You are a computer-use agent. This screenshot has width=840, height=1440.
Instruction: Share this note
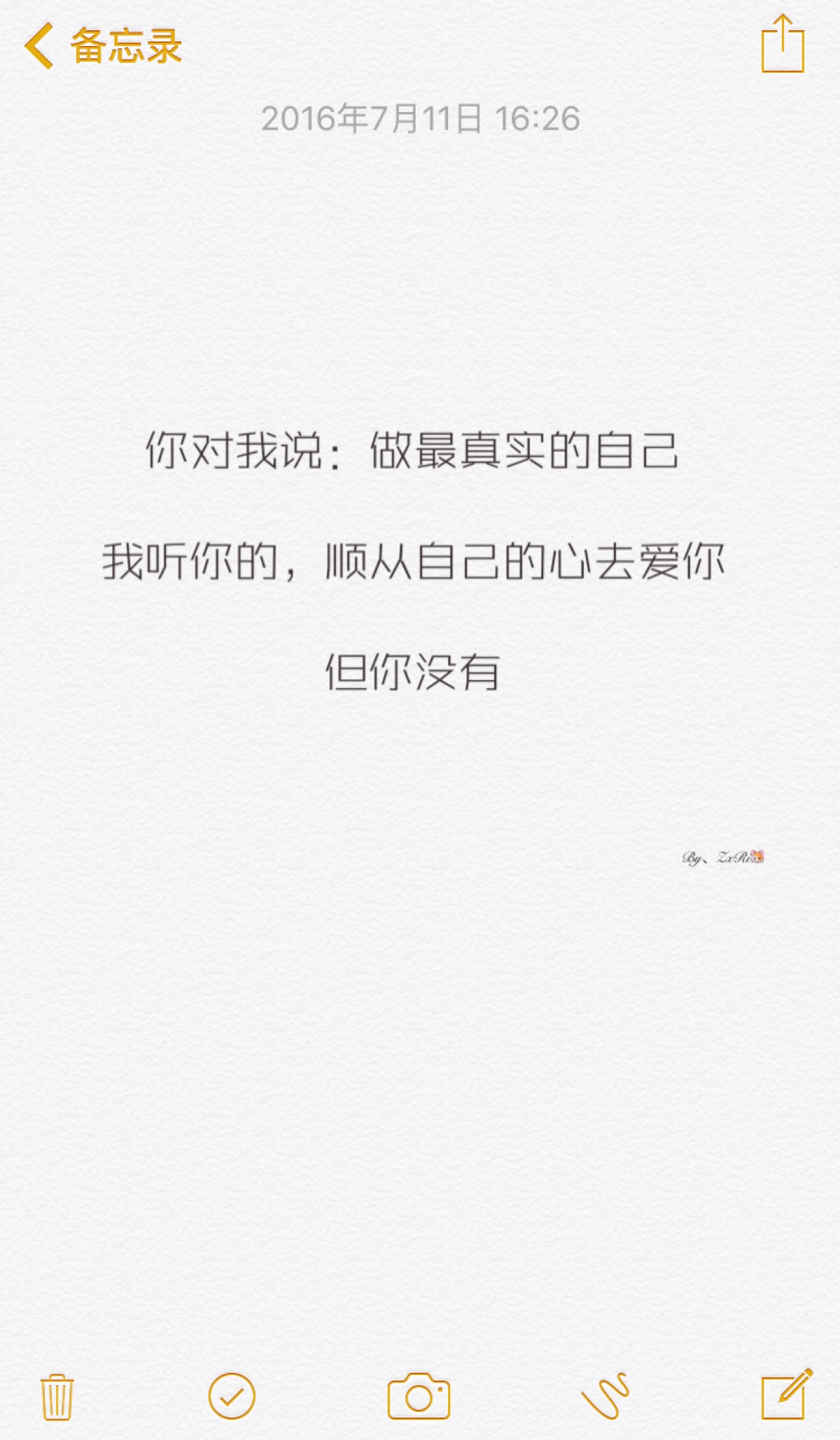783,44
